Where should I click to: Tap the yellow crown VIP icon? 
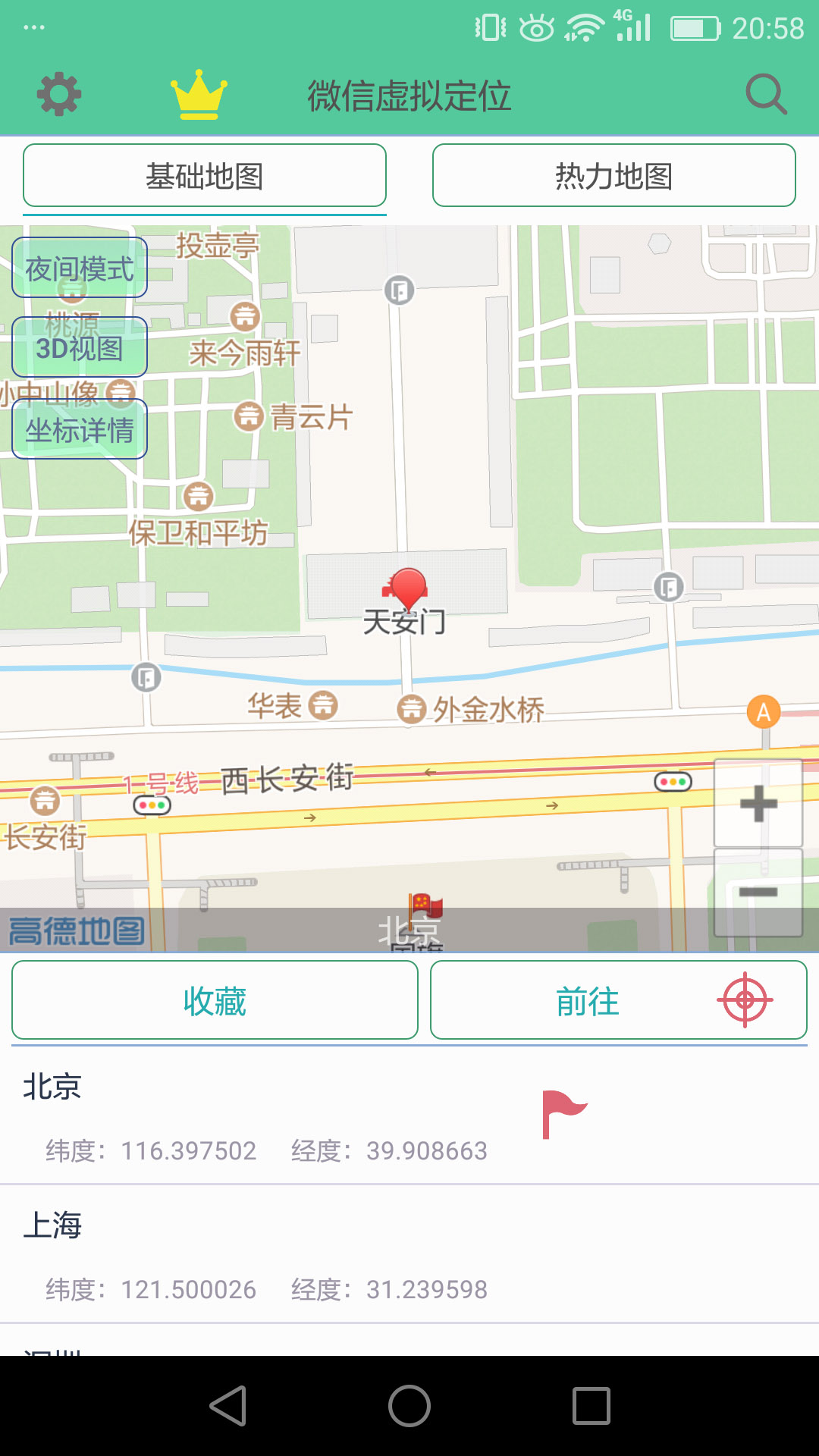(x=199, y=95)
